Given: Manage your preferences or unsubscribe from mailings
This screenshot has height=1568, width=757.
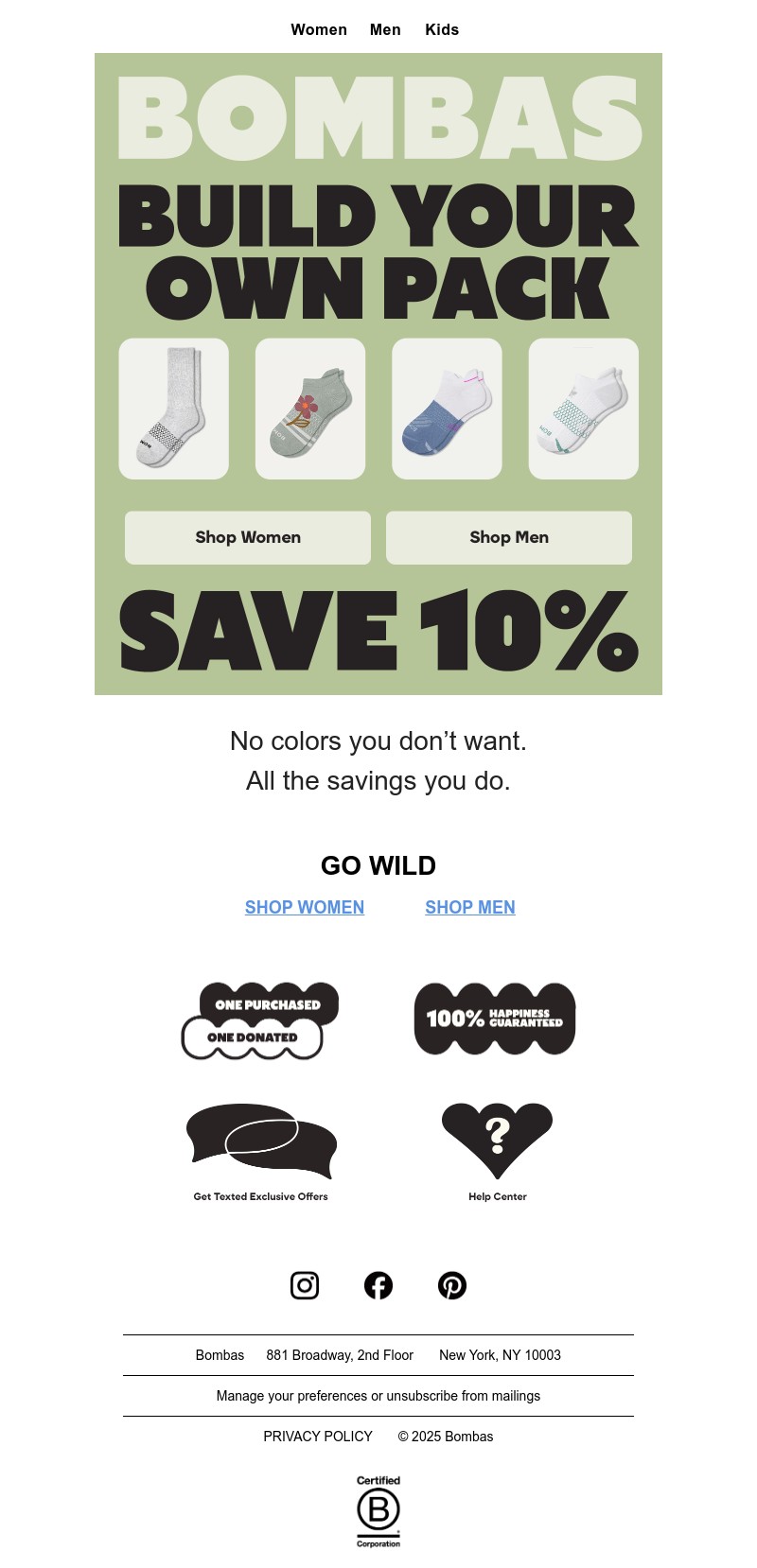Looking at the screenshot, I should click(x=378, y=1396).
